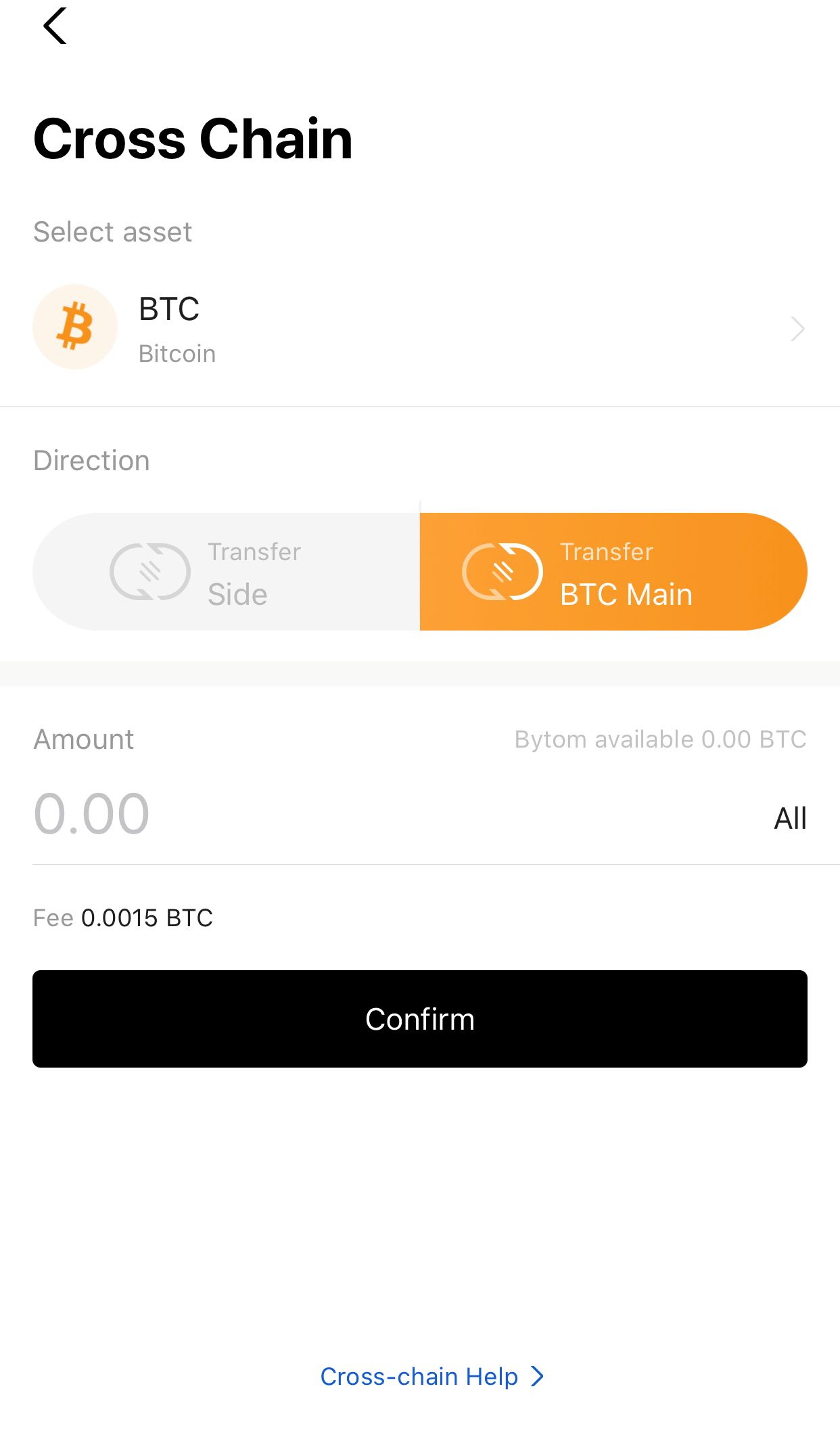Open the BTC Bitcoin asset selector

coord(420,327)
